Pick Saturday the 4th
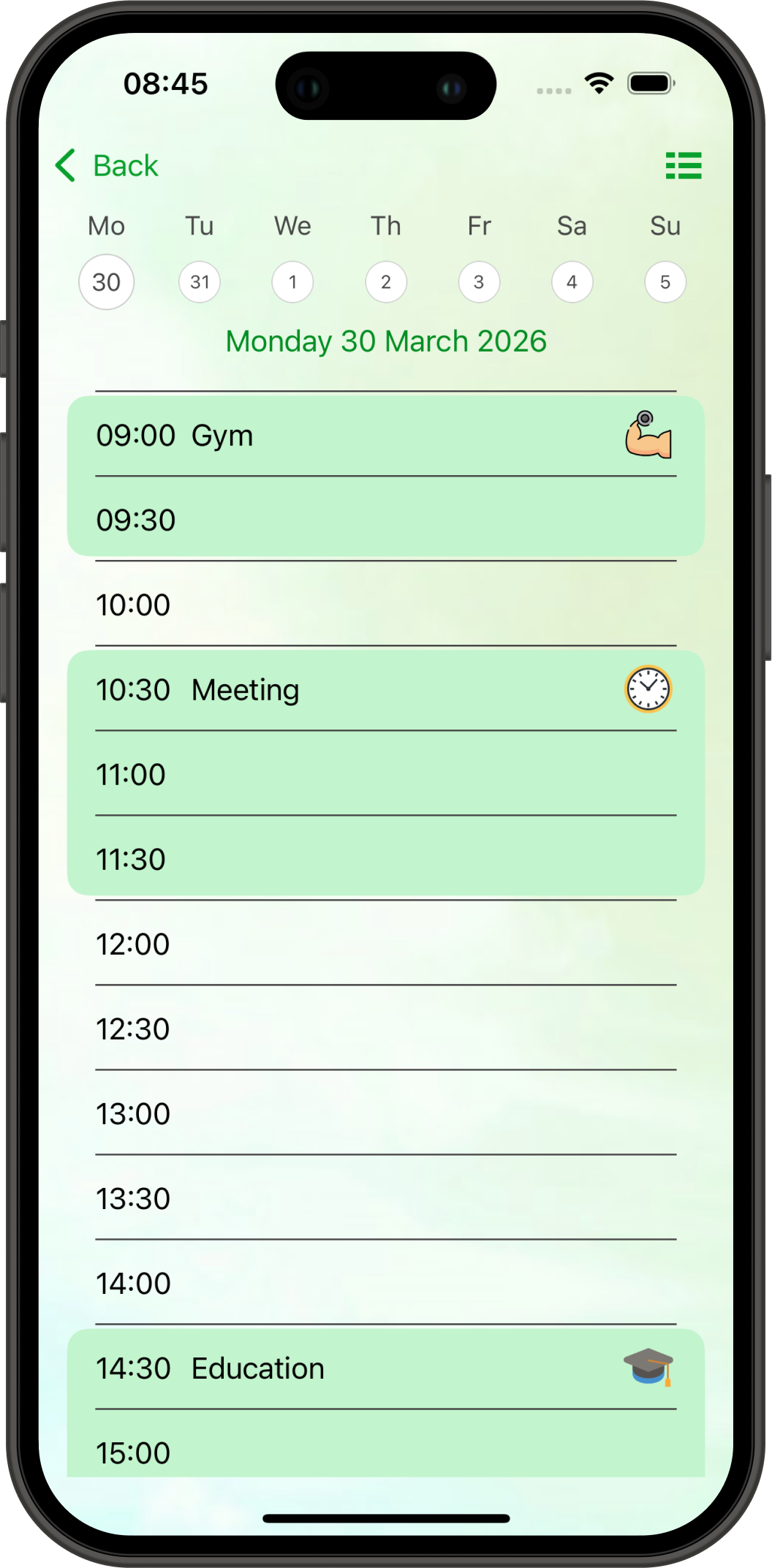772x1568 pixels. coord(572,282)
